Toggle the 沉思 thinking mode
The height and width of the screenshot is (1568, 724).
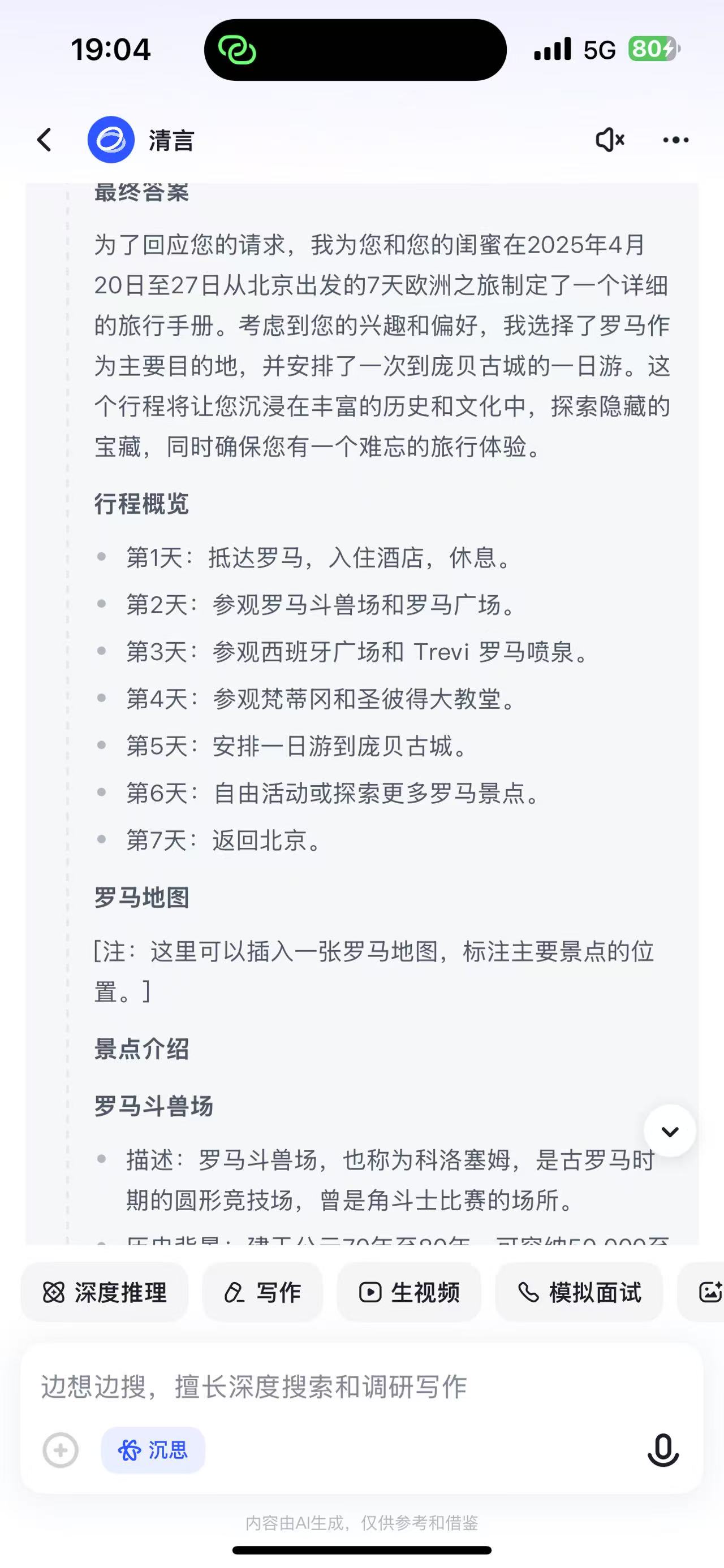(153, 1450)
